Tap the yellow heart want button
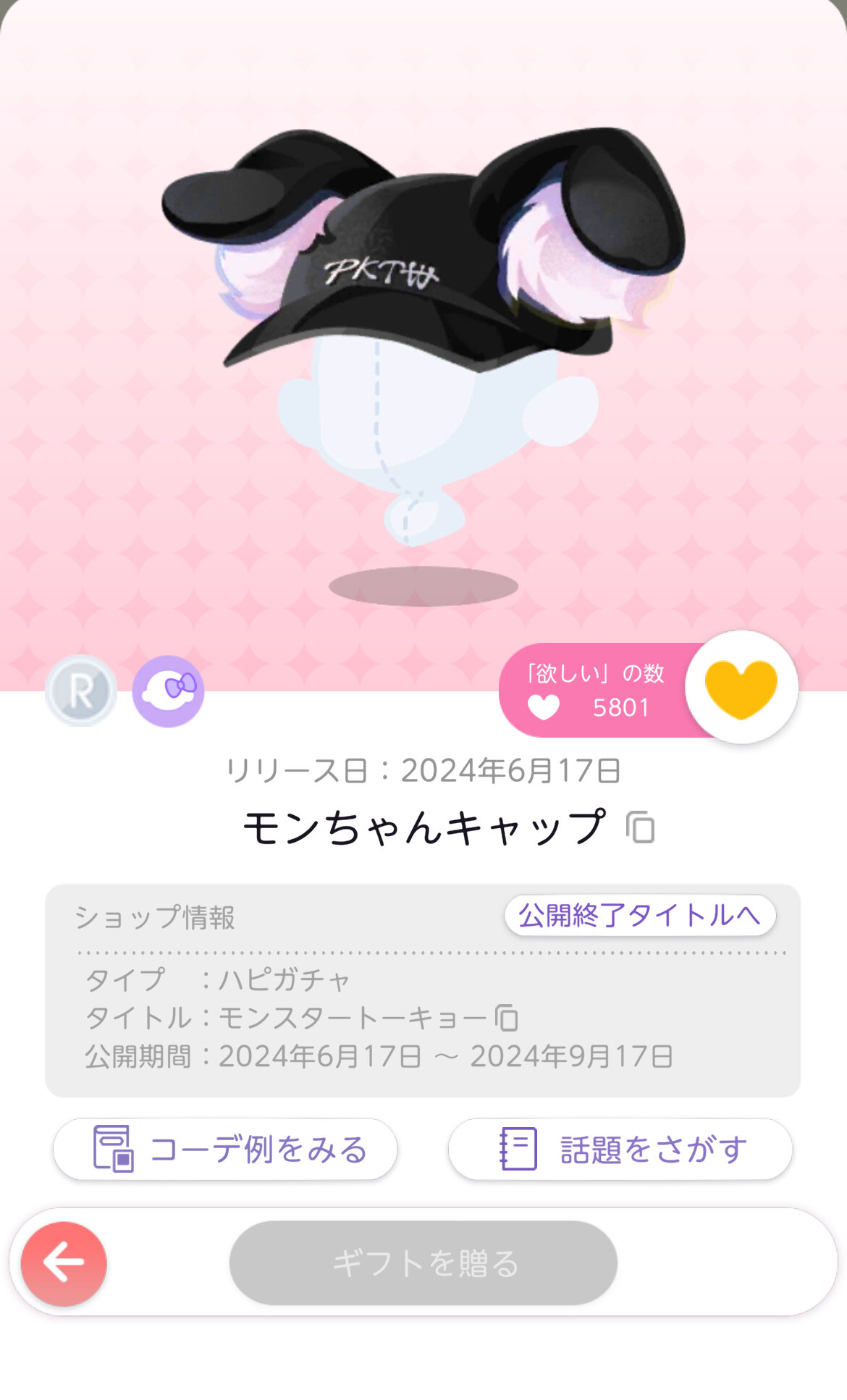Viewport: 847px width, 1400px height. [x=741, y=687]
